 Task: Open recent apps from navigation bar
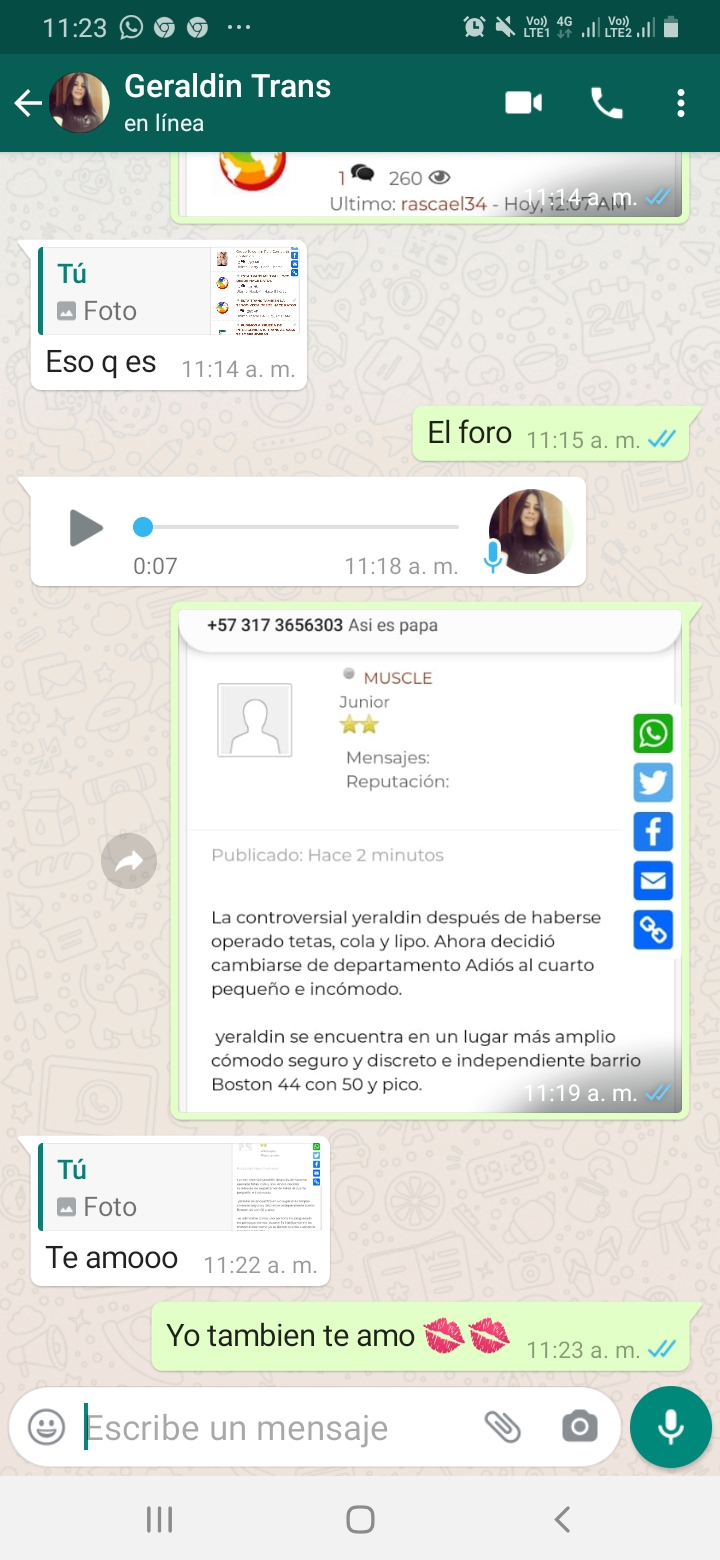point(159,1520)
